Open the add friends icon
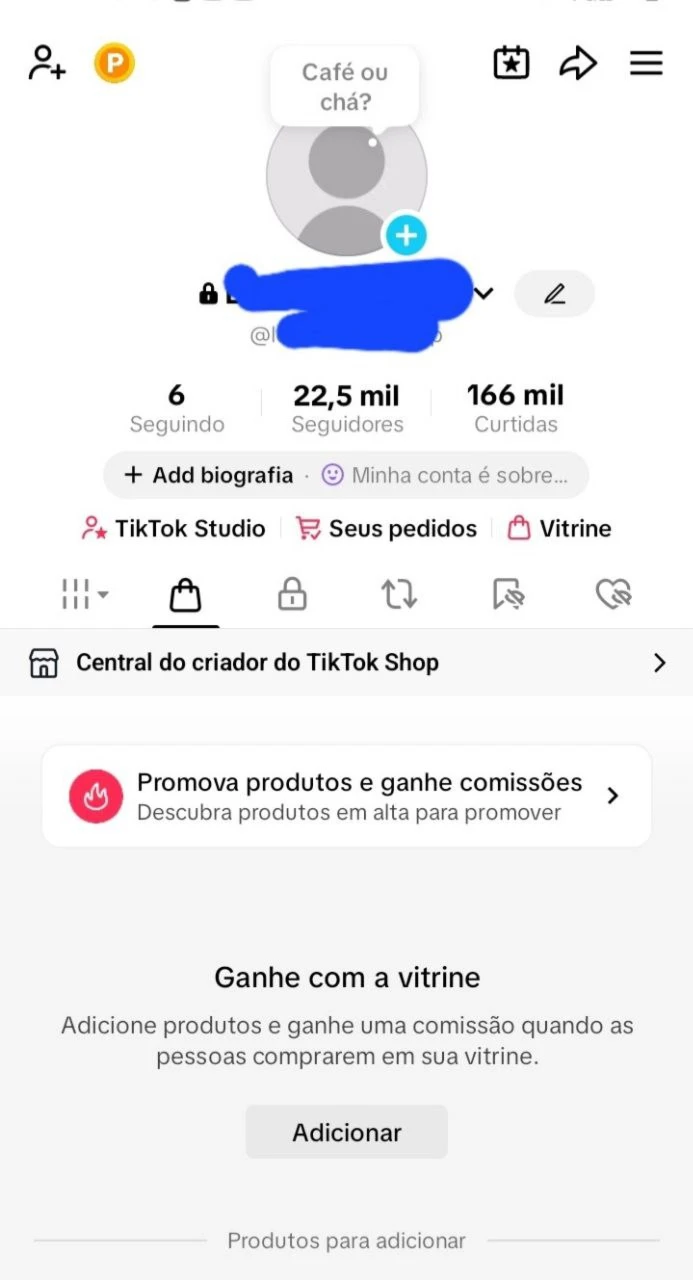This screenshot has height=1280, width=693. pos(47,63)
